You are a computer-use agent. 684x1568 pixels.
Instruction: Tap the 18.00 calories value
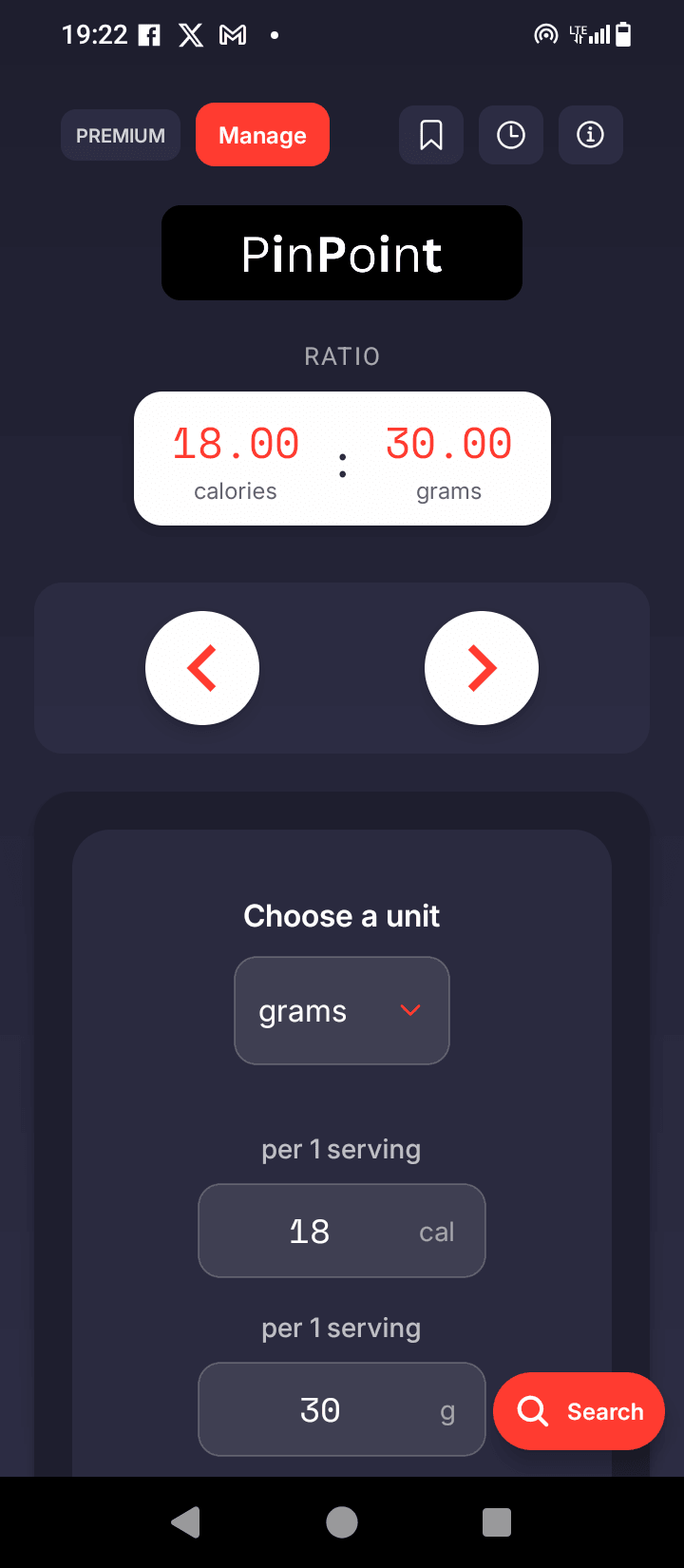235,443
